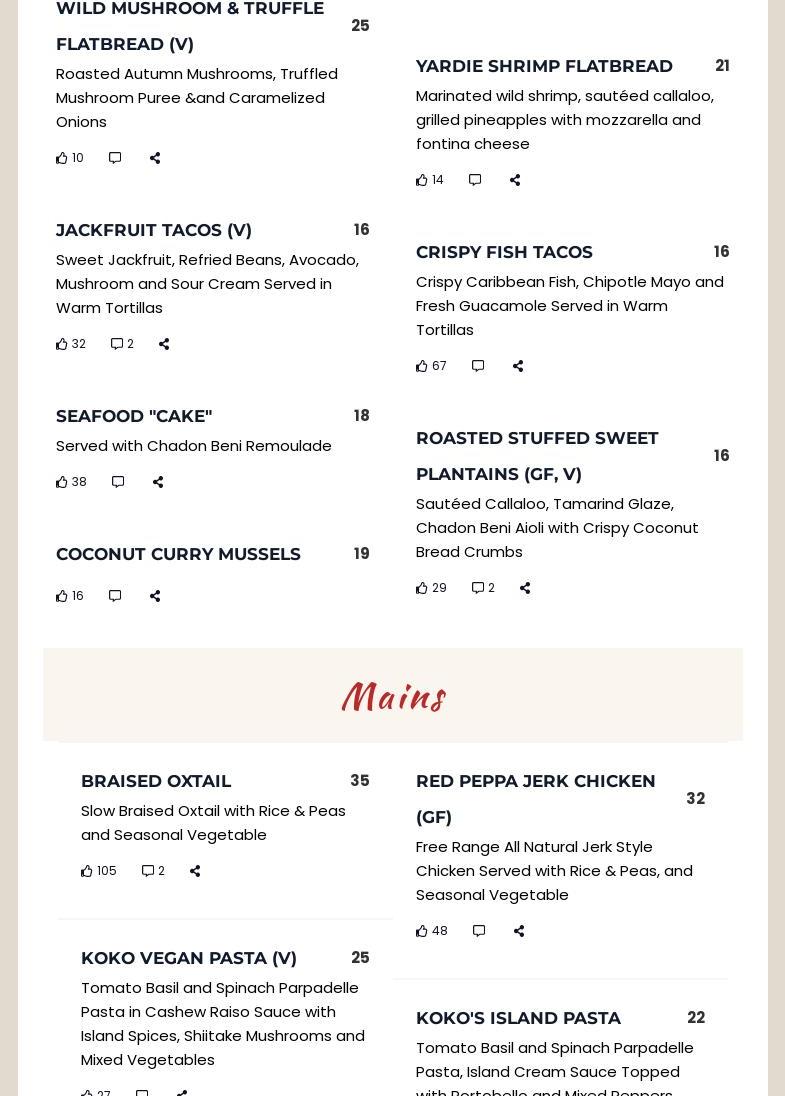The width and height of the screenshot is (785, 1096).
Task: Share Roasted Stuffed Sweet Plantains
Action: 525,588
